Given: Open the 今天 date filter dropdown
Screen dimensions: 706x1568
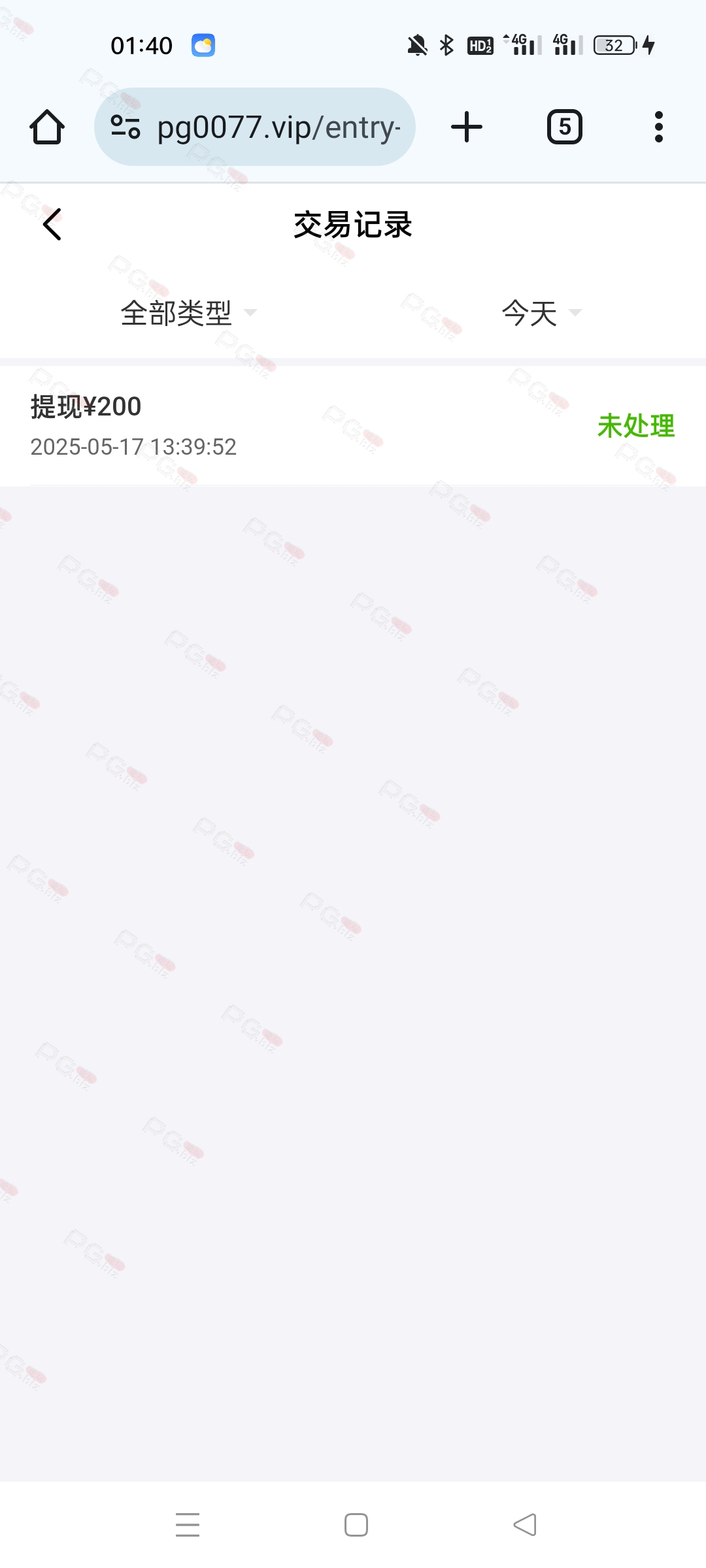Looking at the screenshot, I should click(x=541, y=313).
